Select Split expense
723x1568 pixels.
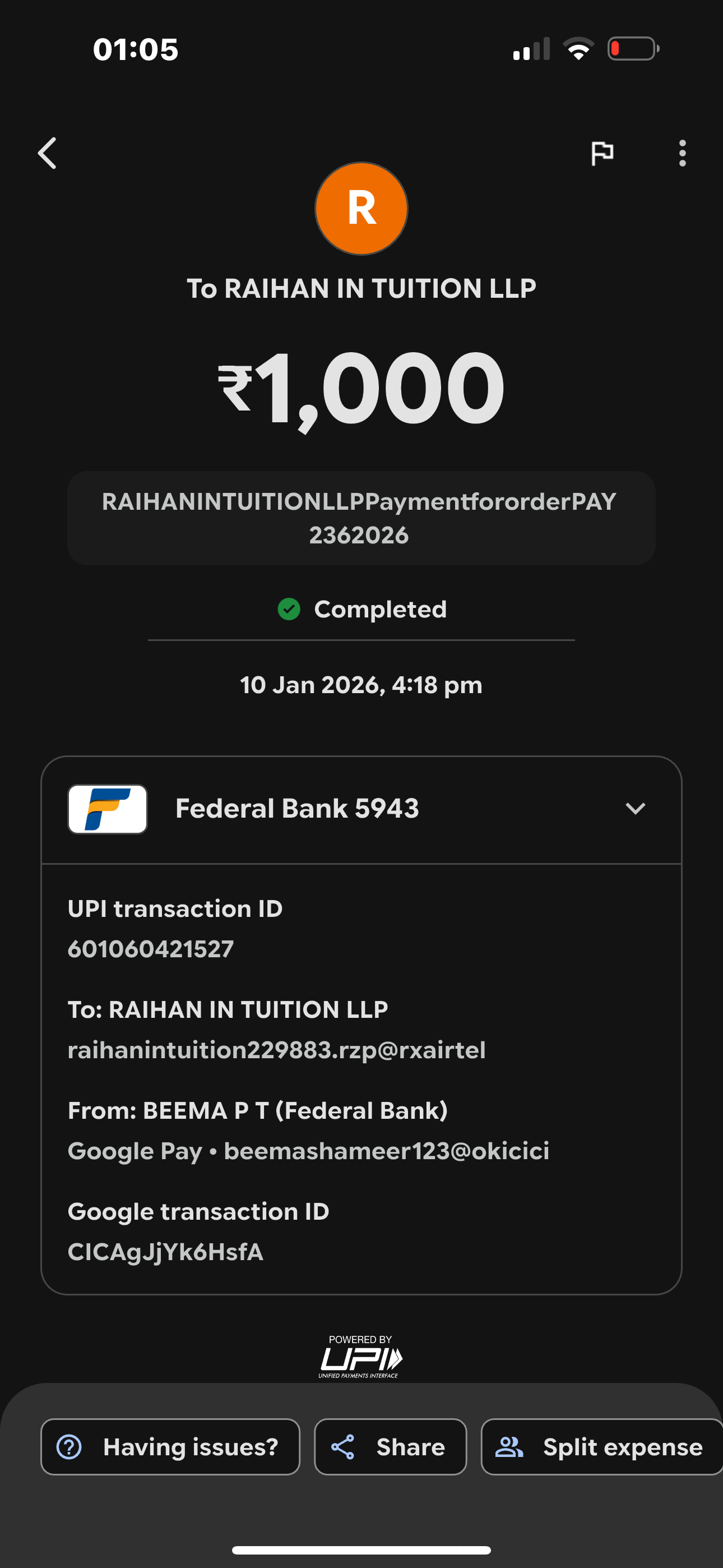pos(601,1446)
